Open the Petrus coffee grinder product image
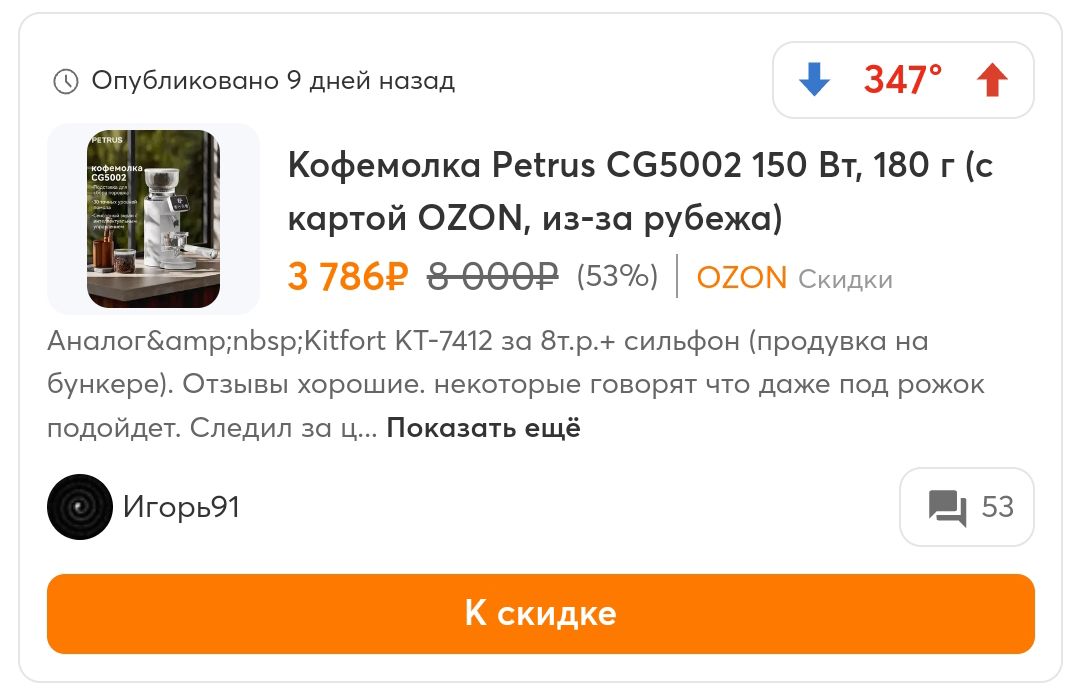The width and height of the screenshot is (1080, 697). click(x=153, y=218)
